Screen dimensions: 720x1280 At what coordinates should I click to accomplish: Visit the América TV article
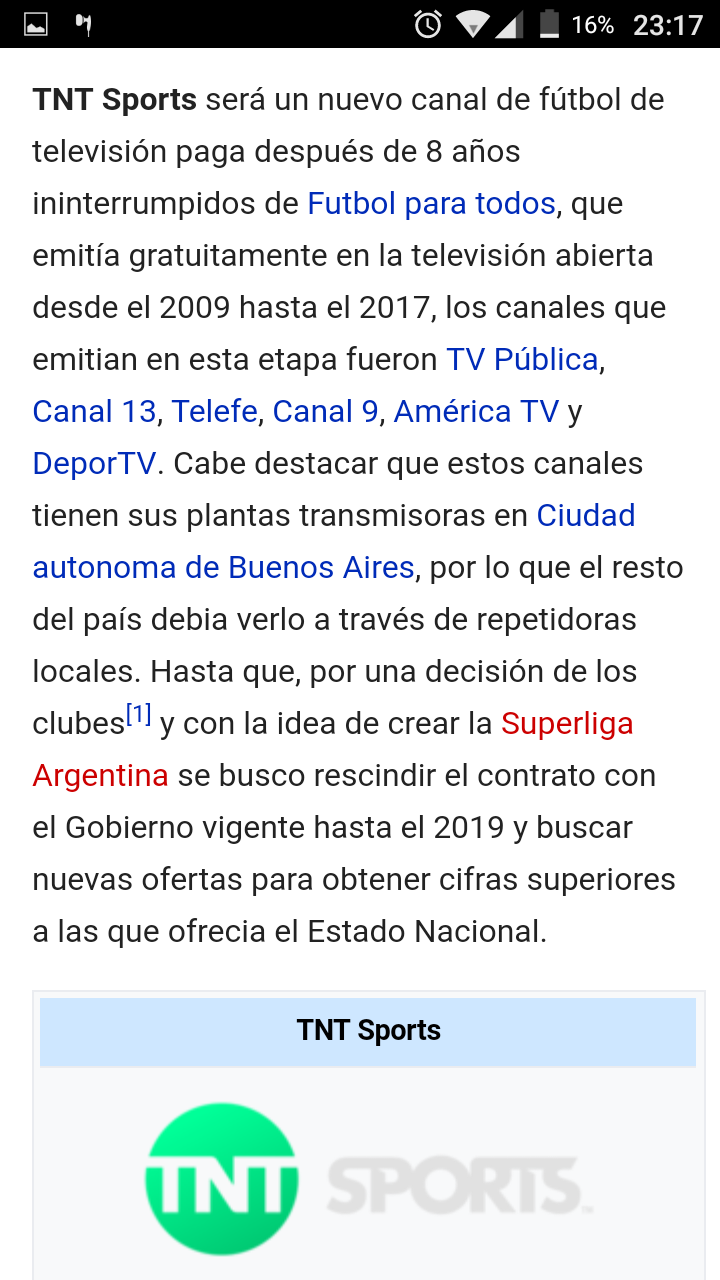[476, 412]
